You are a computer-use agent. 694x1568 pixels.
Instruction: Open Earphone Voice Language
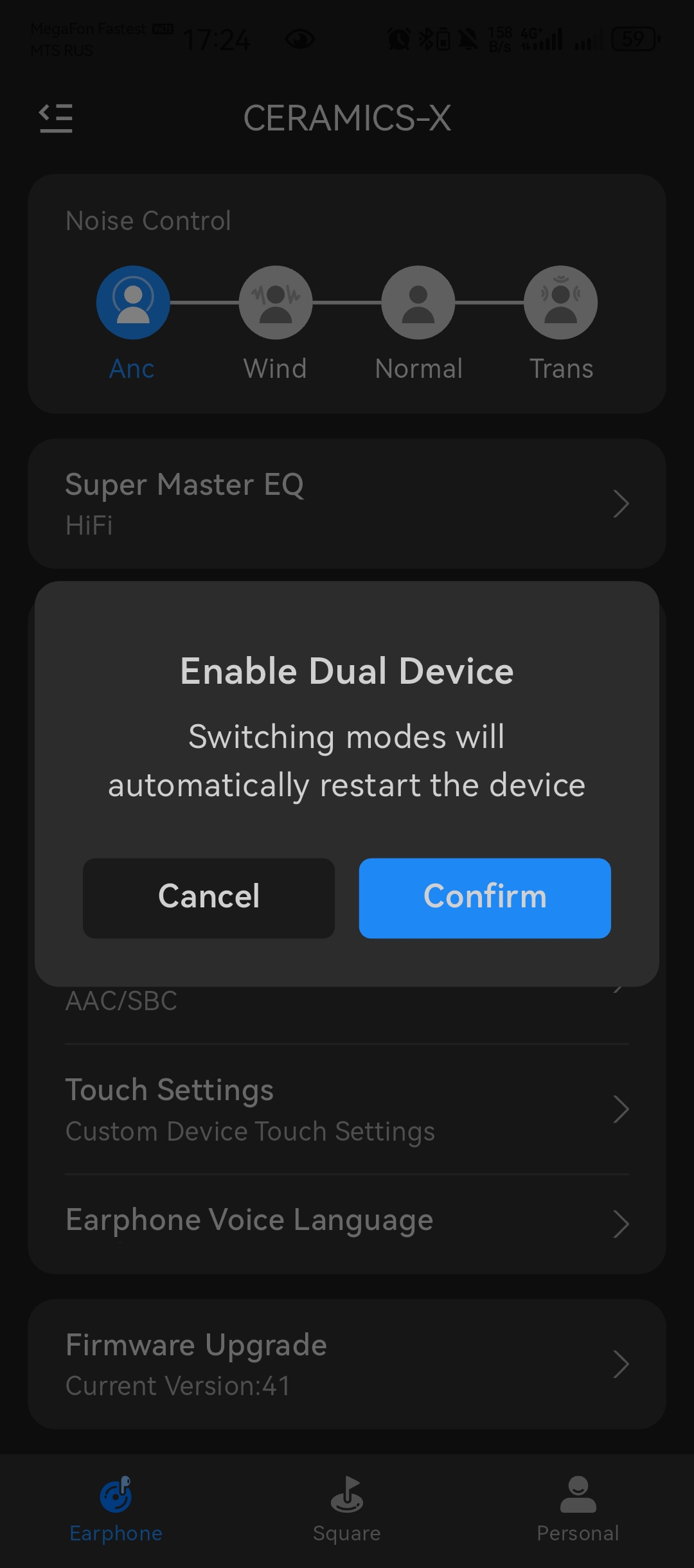(347, 1222)
